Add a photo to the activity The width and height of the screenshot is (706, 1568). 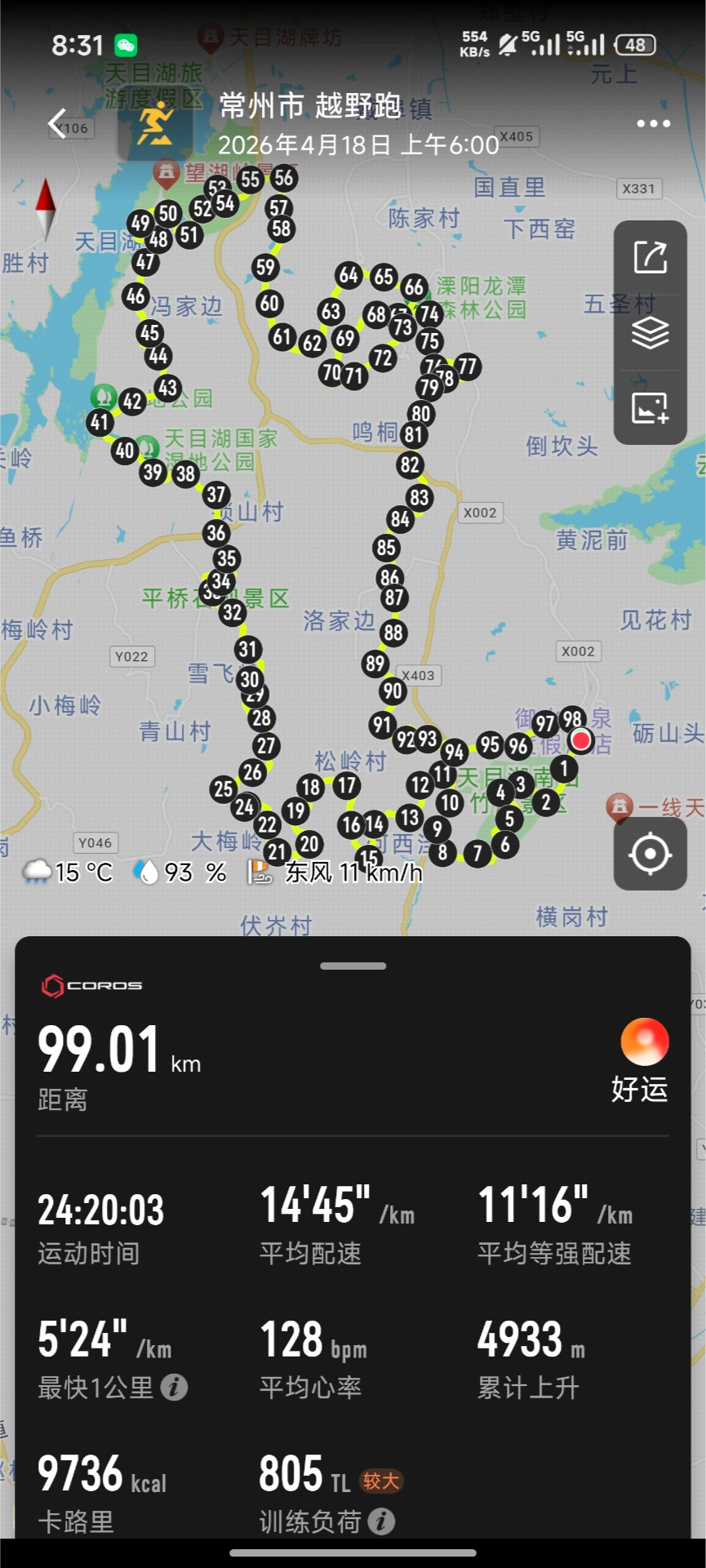(650, 407)
